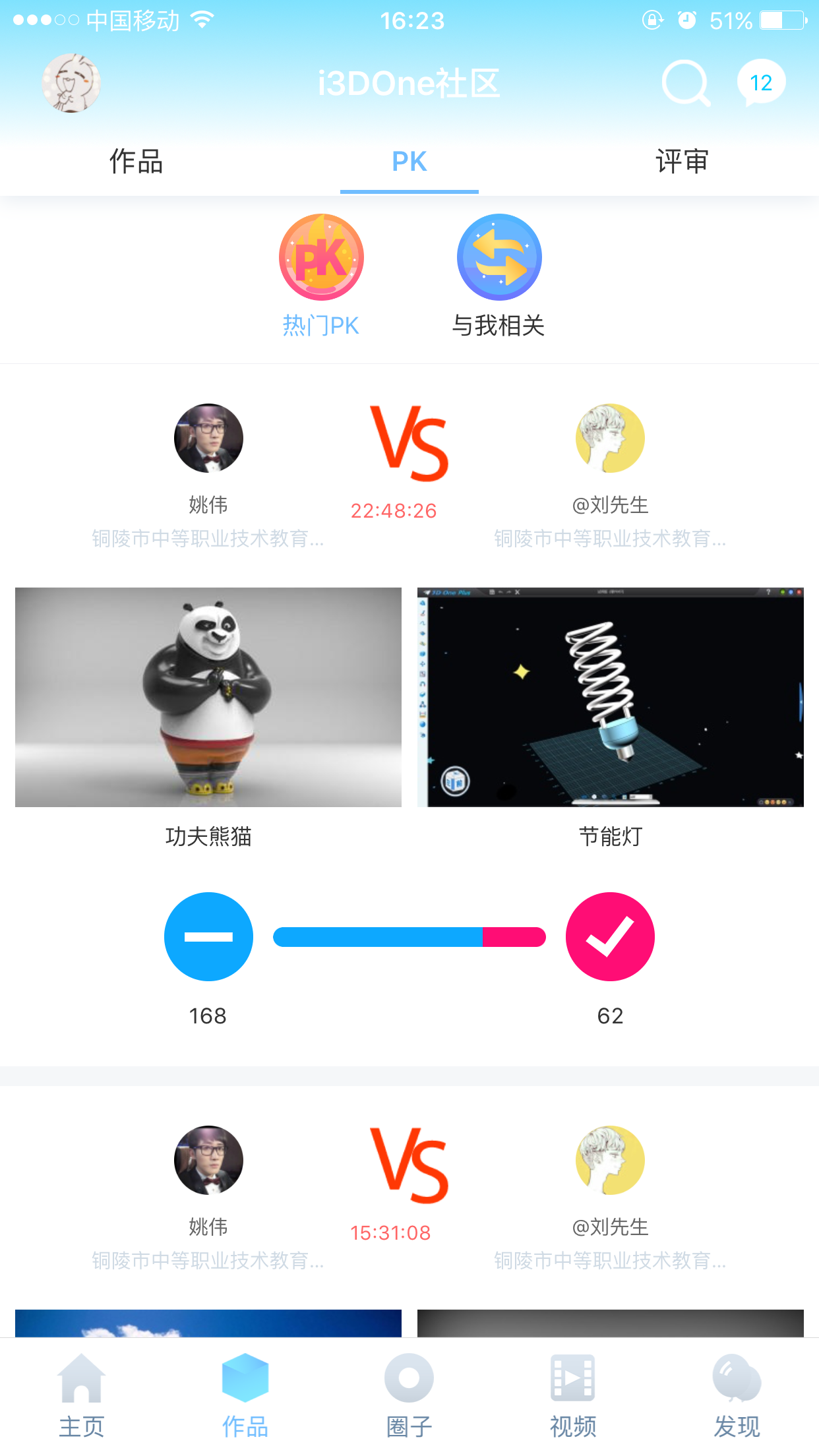Screen dimensions: 819x1456
Task: Switch to the 作品 top tab
Action: pyautogui.click(x=136, y=162)
